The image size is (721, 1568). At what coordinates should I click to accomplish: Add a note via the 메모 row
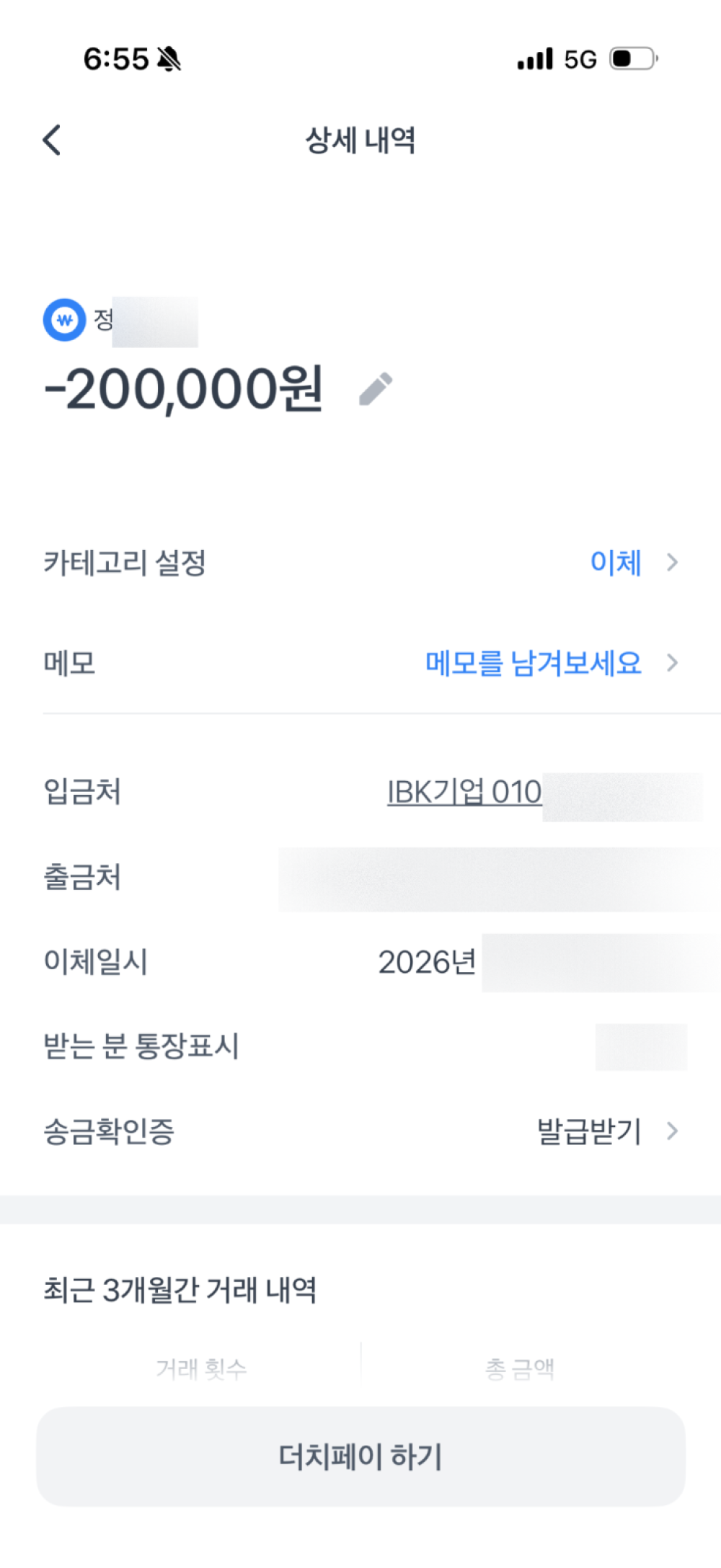360,662
